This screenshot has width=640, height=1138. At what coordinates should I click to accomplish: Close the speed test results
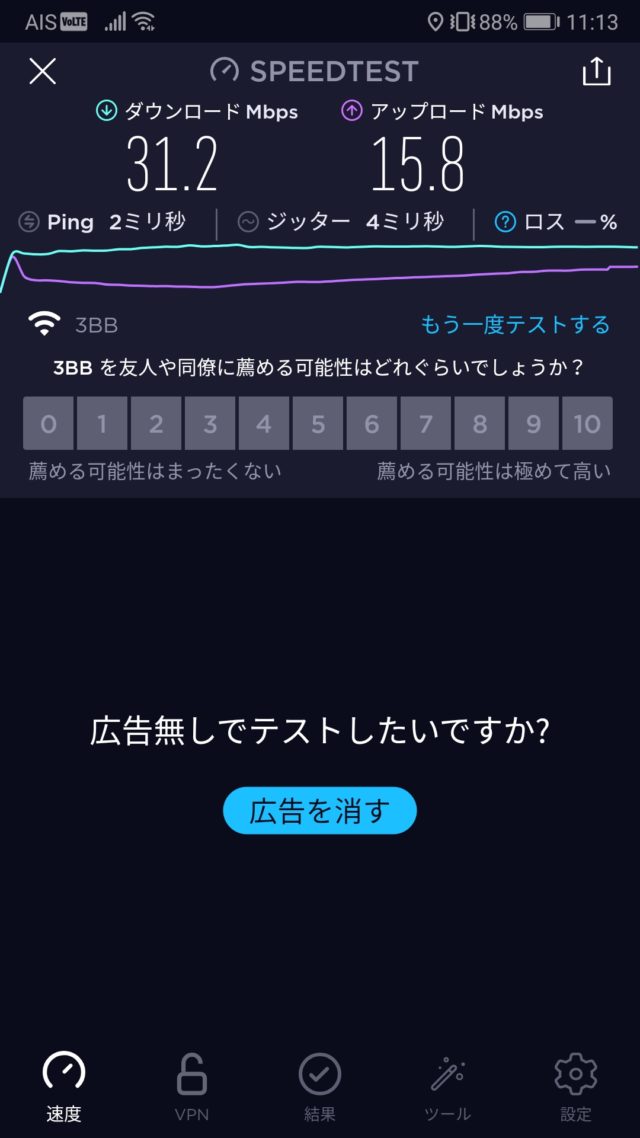[43, 71]
